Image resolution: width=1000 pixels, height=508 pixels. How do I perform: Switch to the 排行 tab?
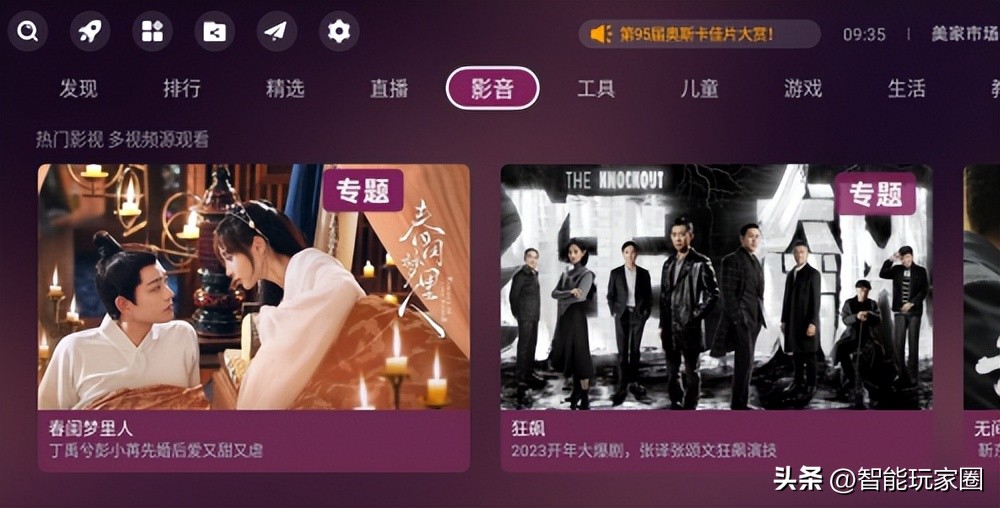(x=182, y=88)
